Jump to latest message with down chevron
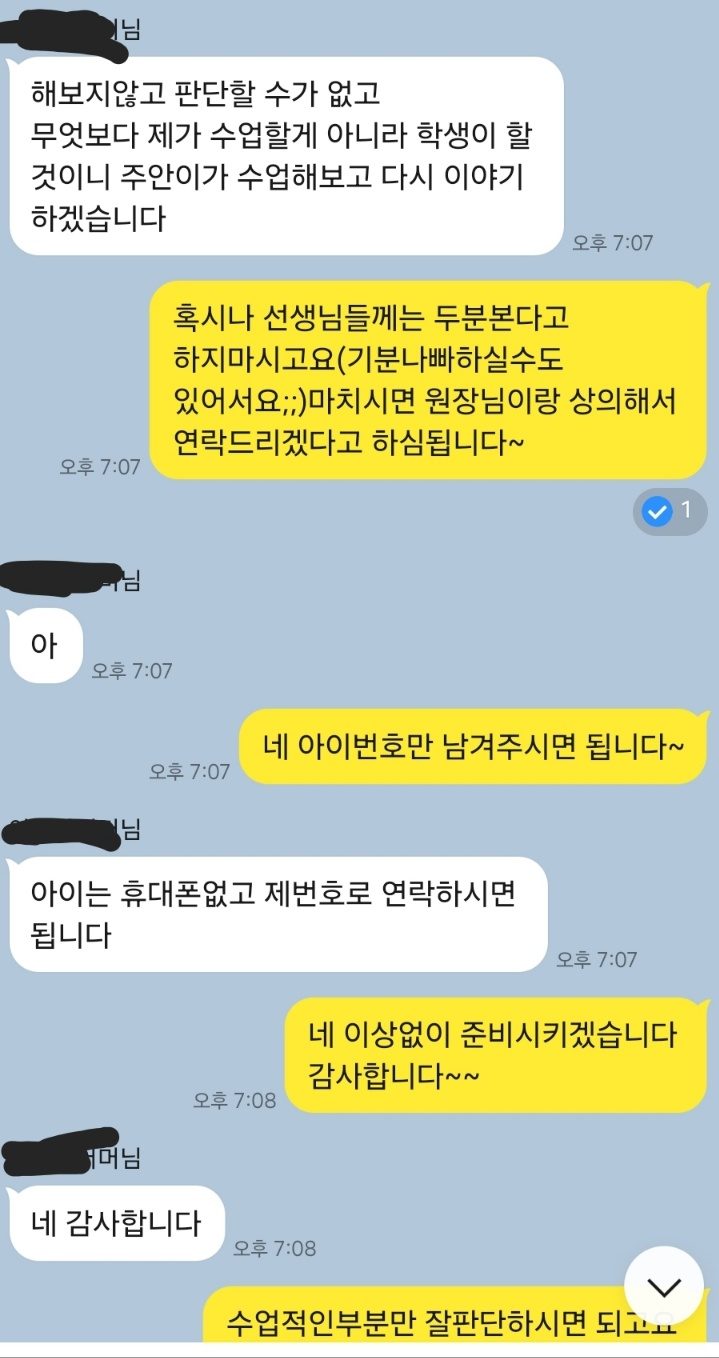Viewport: 719px width, 1358px height. tap(663, 1286)
